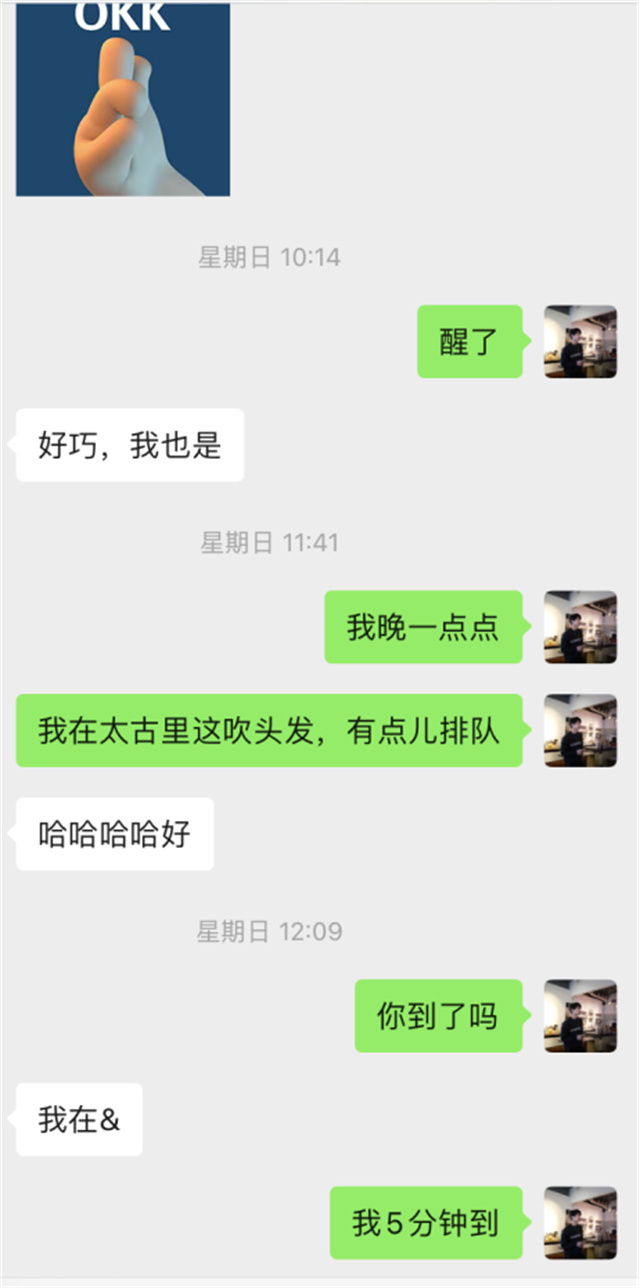The height and width of the screenshot is (1288, 640).
Task: Open the OKK finger sticker
Action: pyautogui.click(x=123, y=100)
